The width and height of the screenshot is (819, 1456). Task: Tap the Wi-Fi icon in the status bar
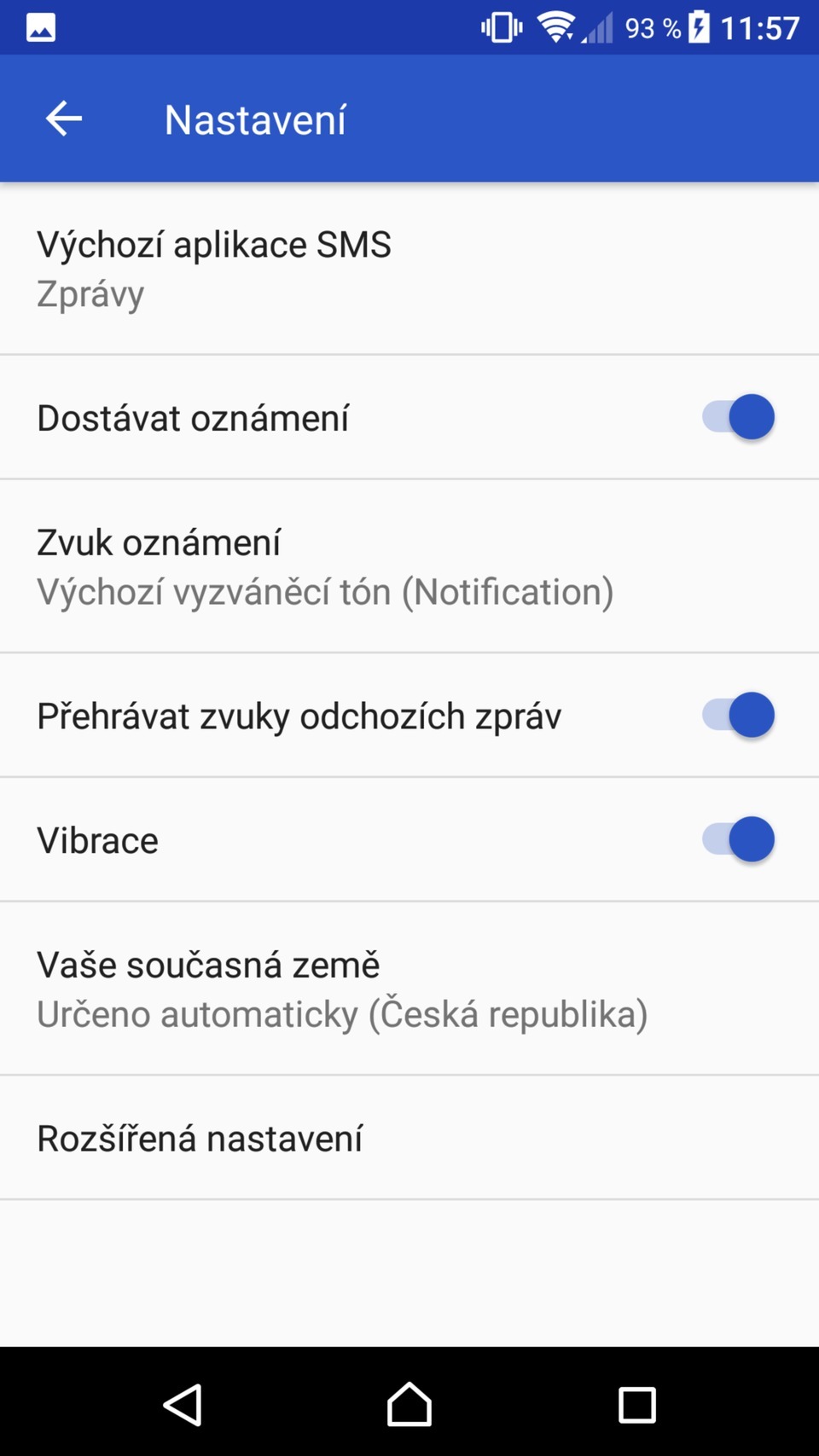(556, 26)
